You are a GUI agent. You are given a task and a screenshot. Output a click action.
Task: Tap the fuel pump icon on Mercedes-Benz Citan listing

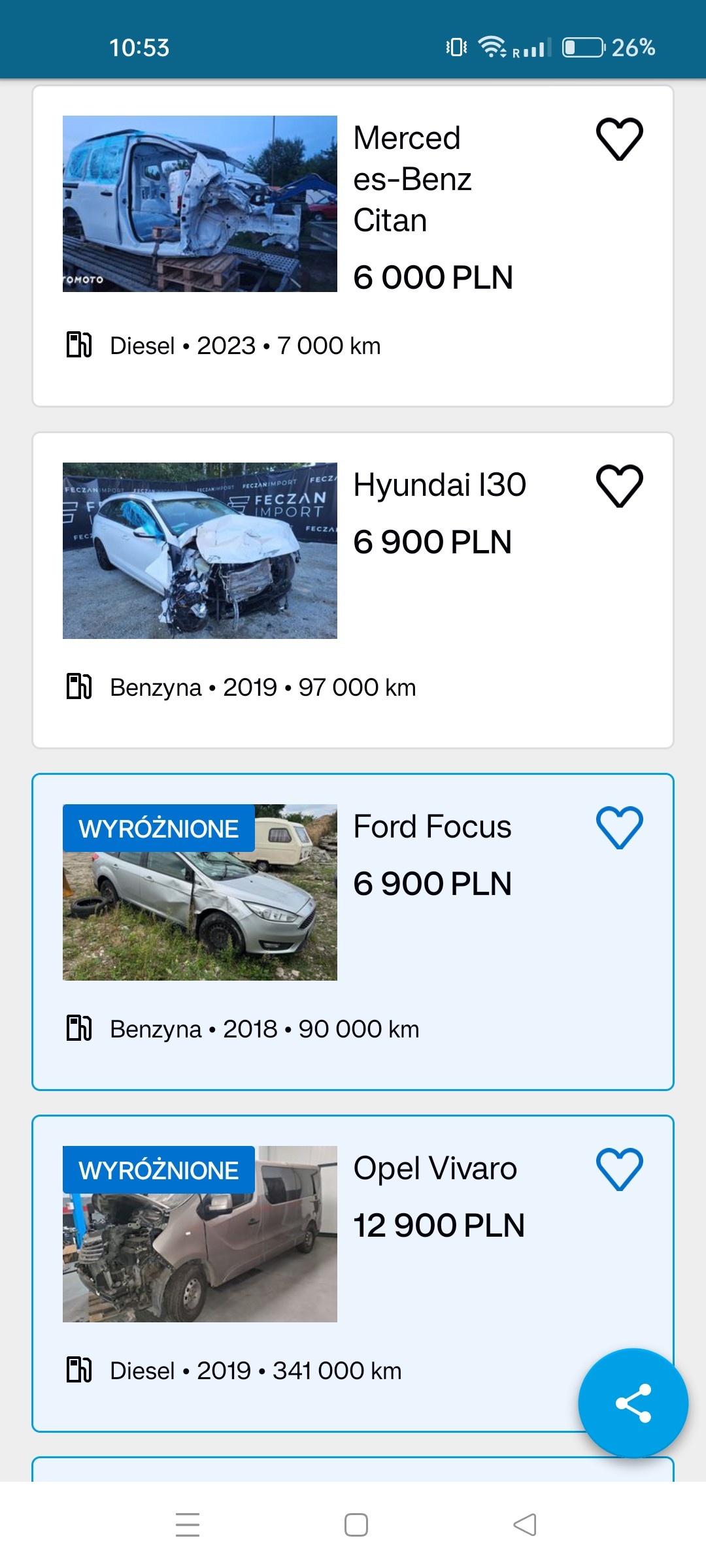78,344
